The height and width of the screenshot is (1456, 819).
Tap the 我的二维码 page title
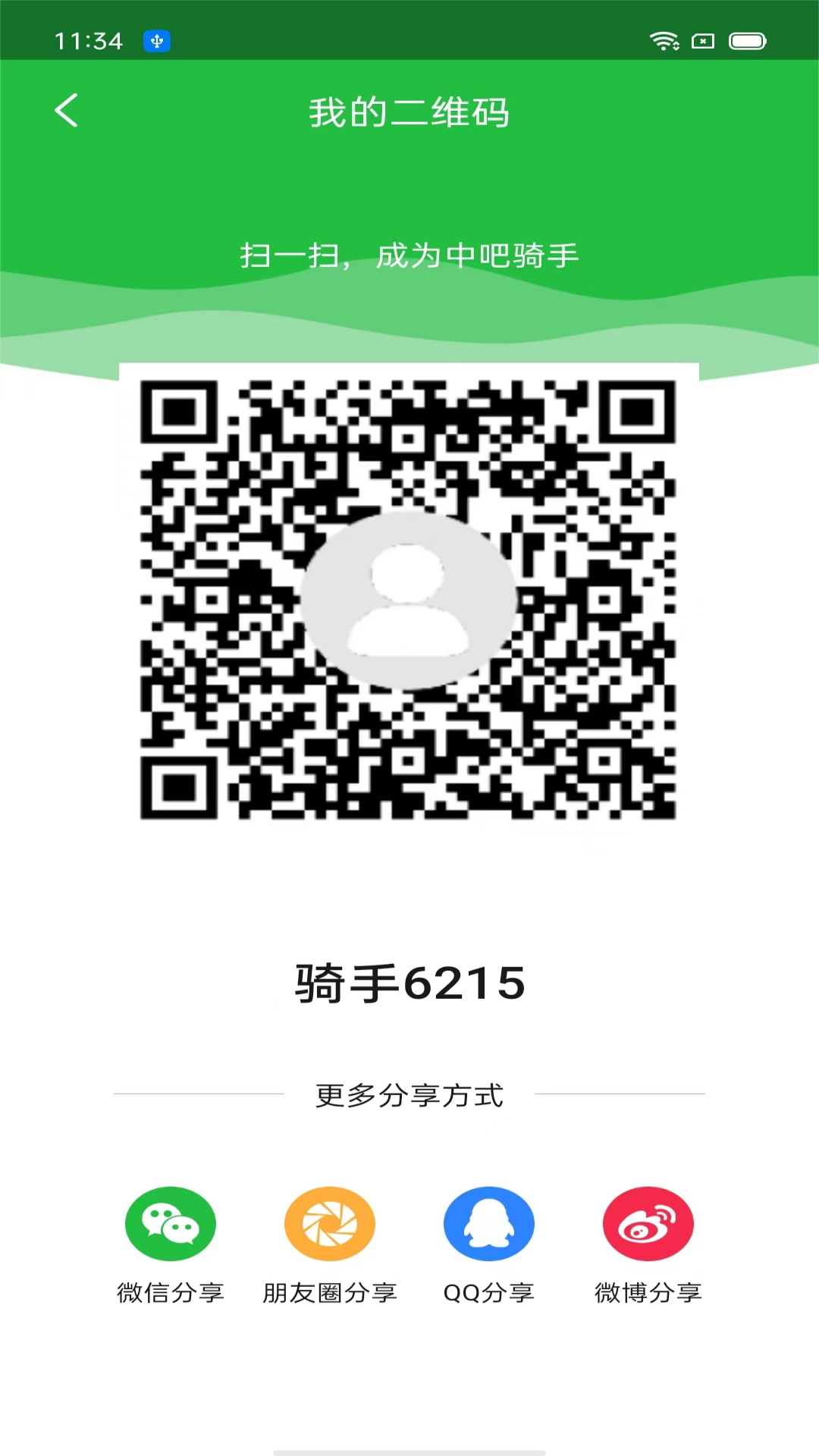pos(409,111)
